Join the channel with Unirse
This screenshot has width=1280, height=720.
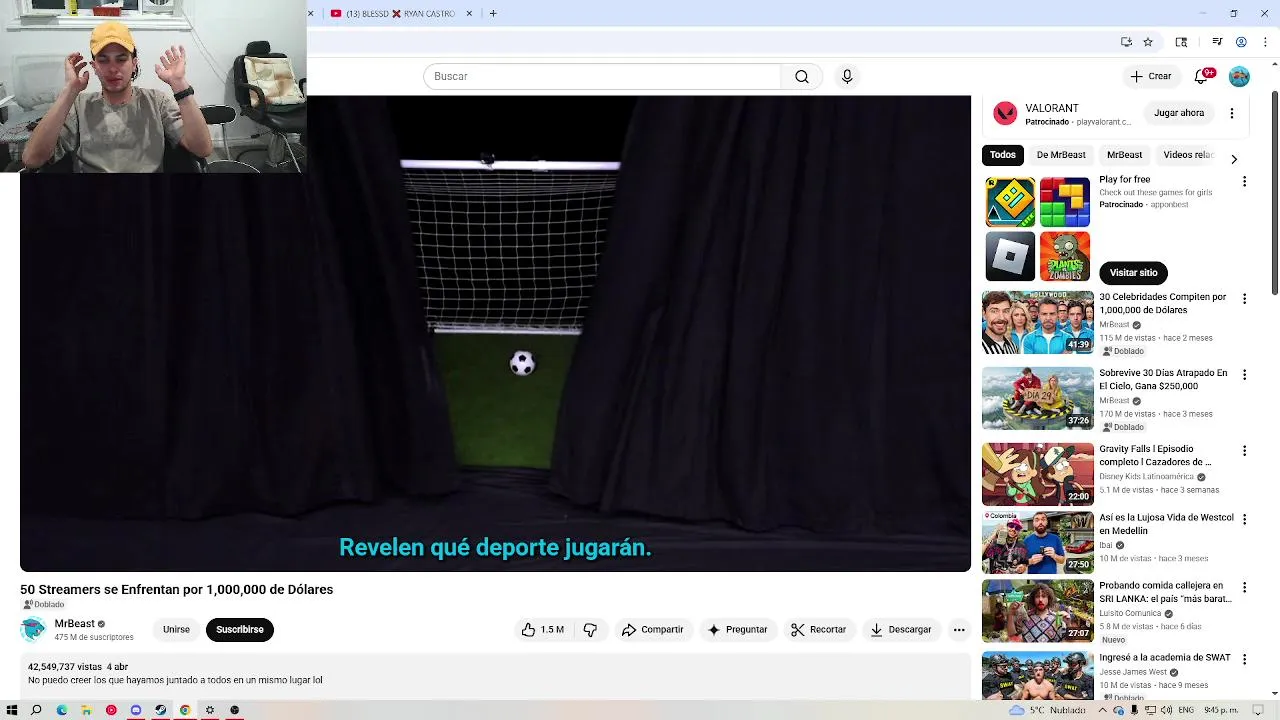click(x=176, y=629)
